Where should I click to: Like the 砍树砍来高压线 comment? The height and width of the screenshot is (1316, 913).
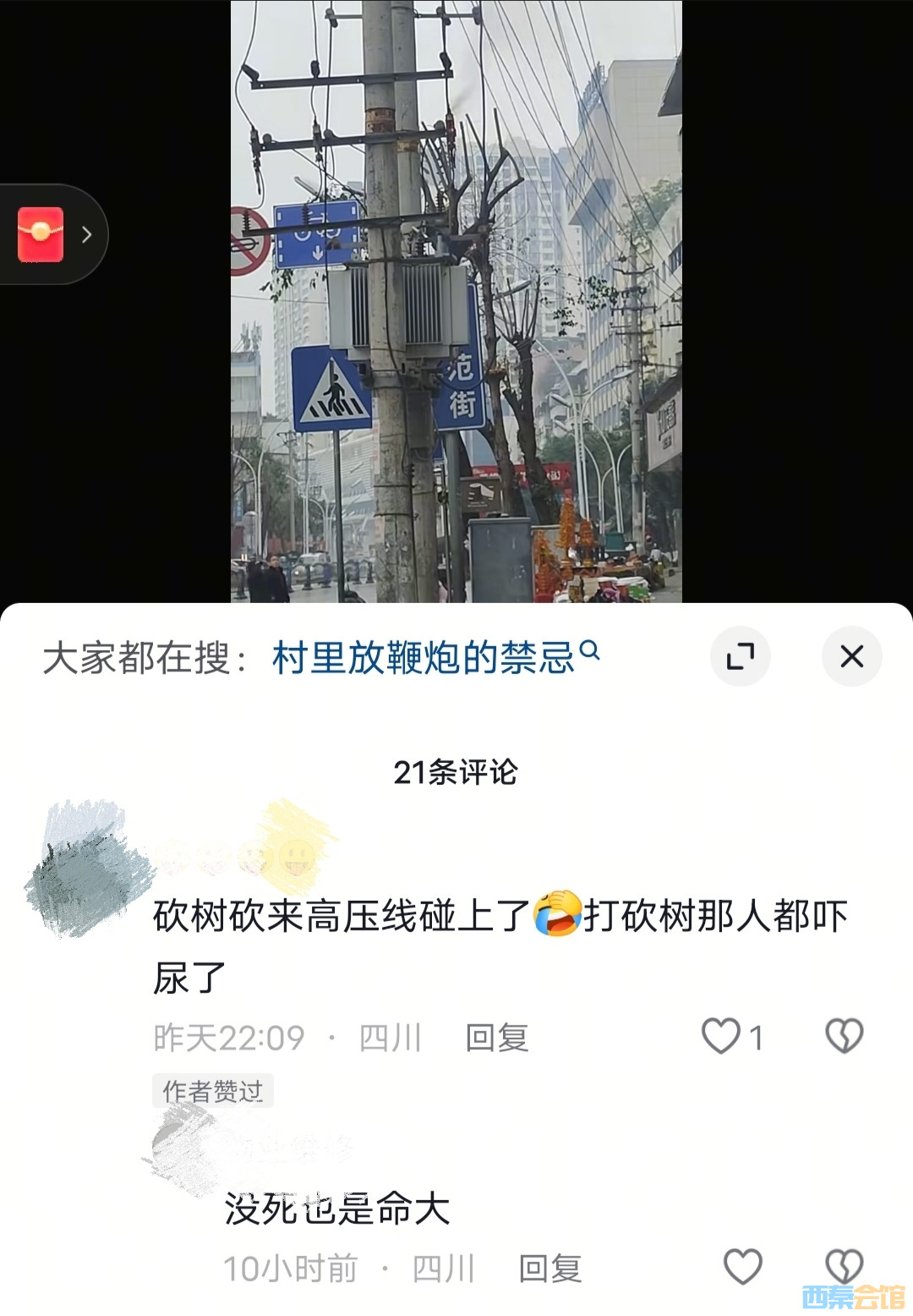[x=721, y=1036]
